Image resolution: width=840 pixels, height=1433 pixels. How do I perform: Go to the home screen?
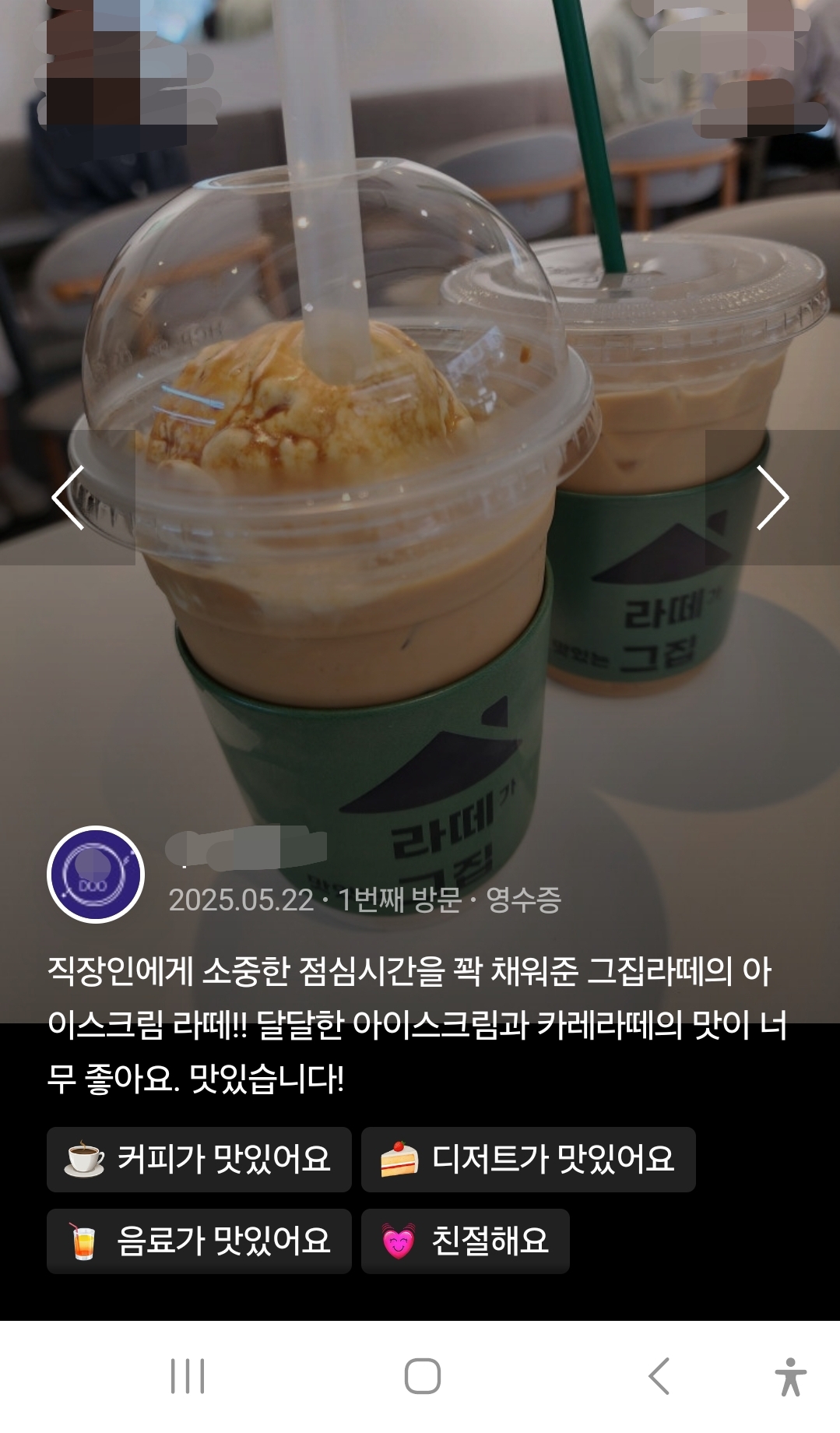[x=422, y=1376]
